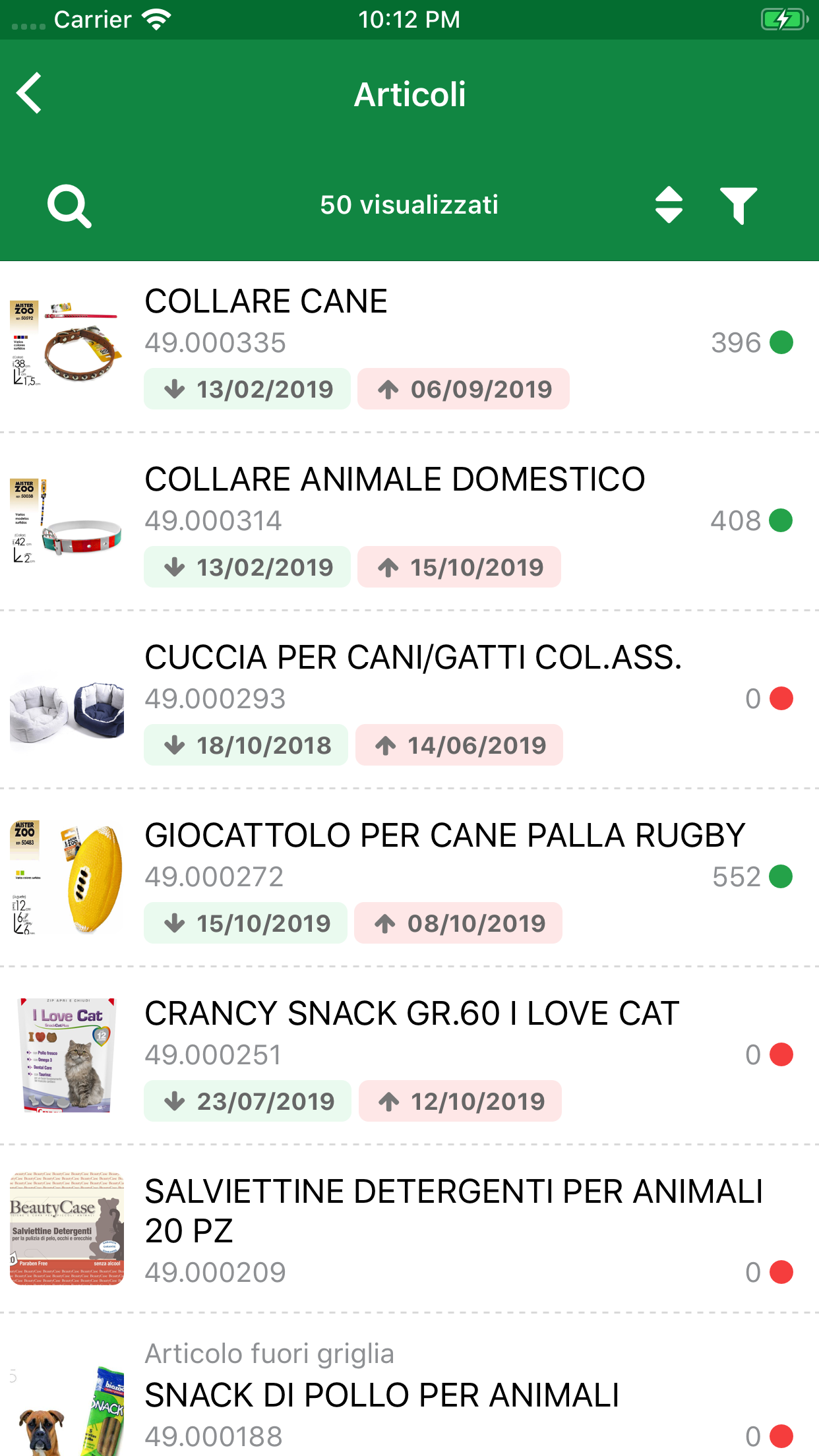Screen dimensions: 819x1456
Task: Tap the green stock dot for COLLARE CANE
Action: [783, 342]
